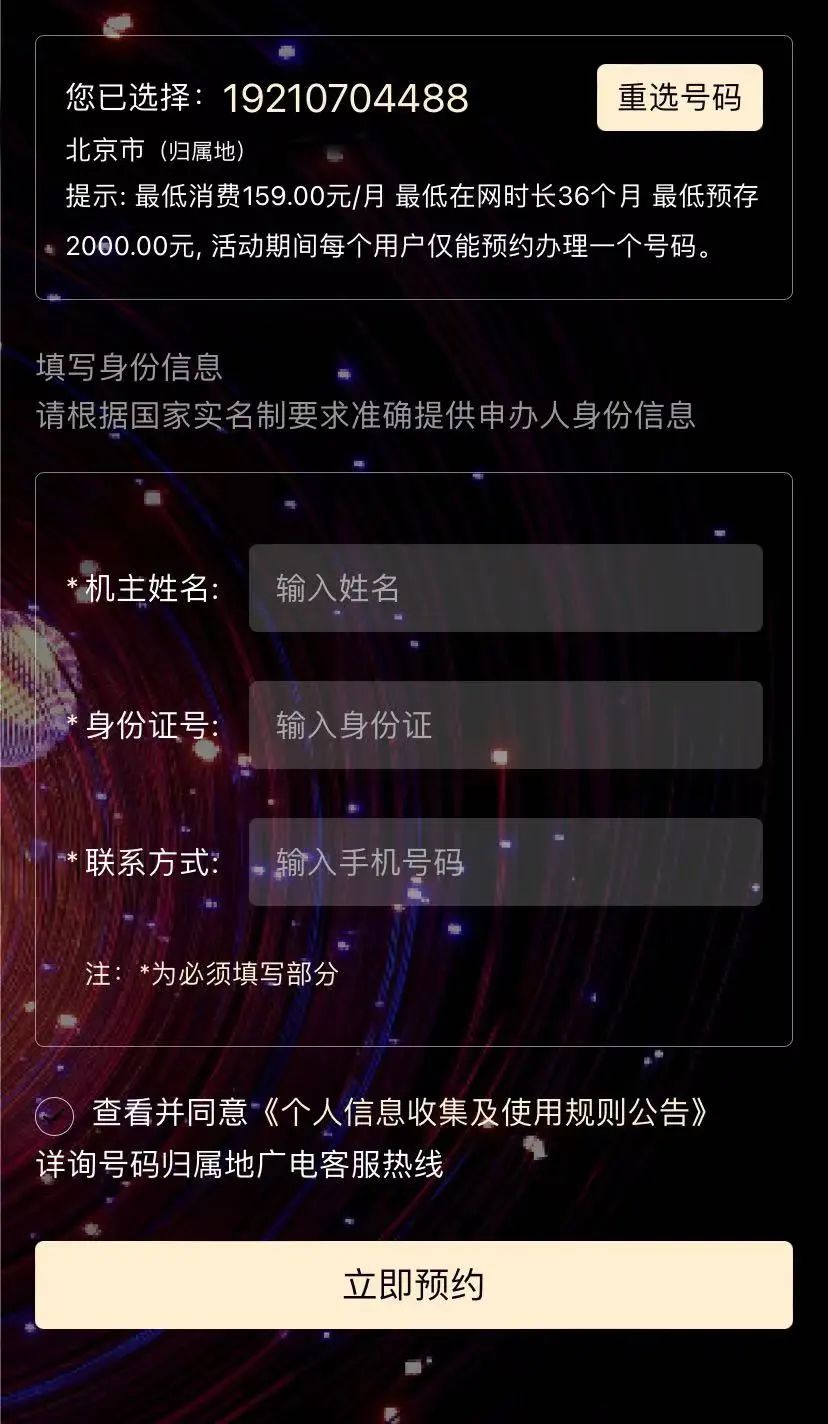Click the 重选号码 button to reselect number

[x=679, y=97]
